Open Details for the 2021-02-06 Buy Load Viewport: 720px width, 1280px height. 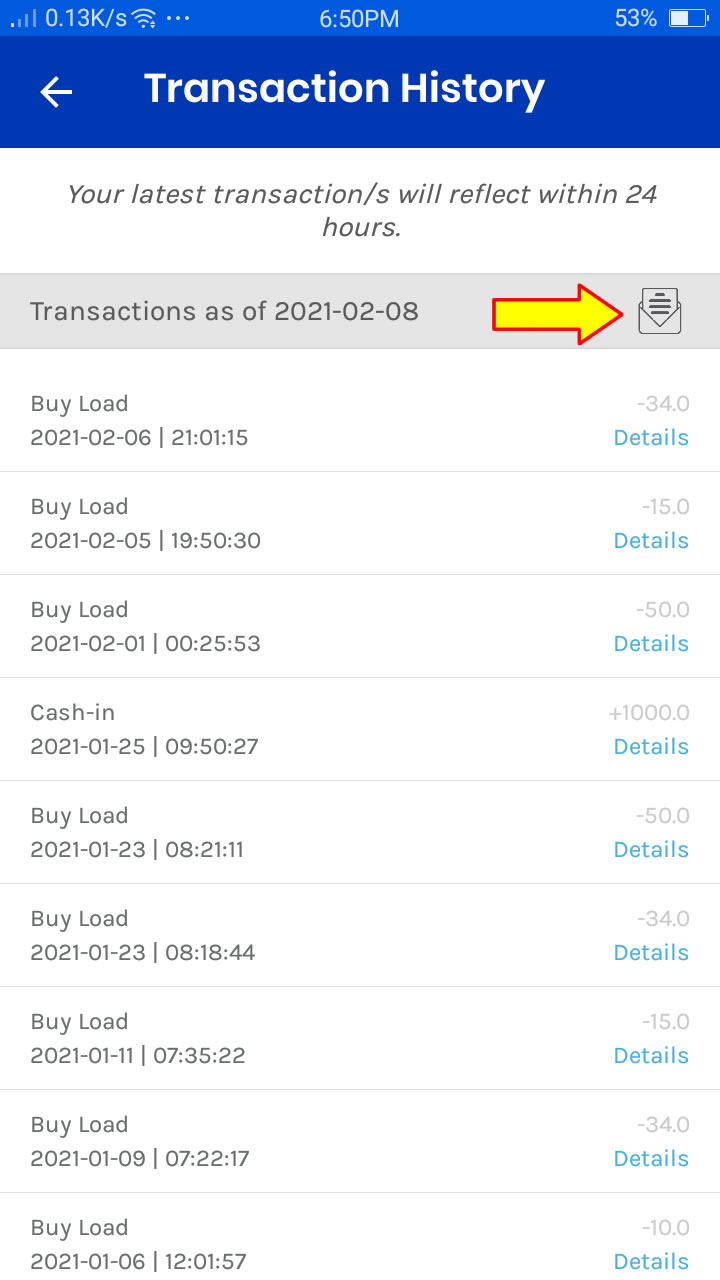[651, 437]
